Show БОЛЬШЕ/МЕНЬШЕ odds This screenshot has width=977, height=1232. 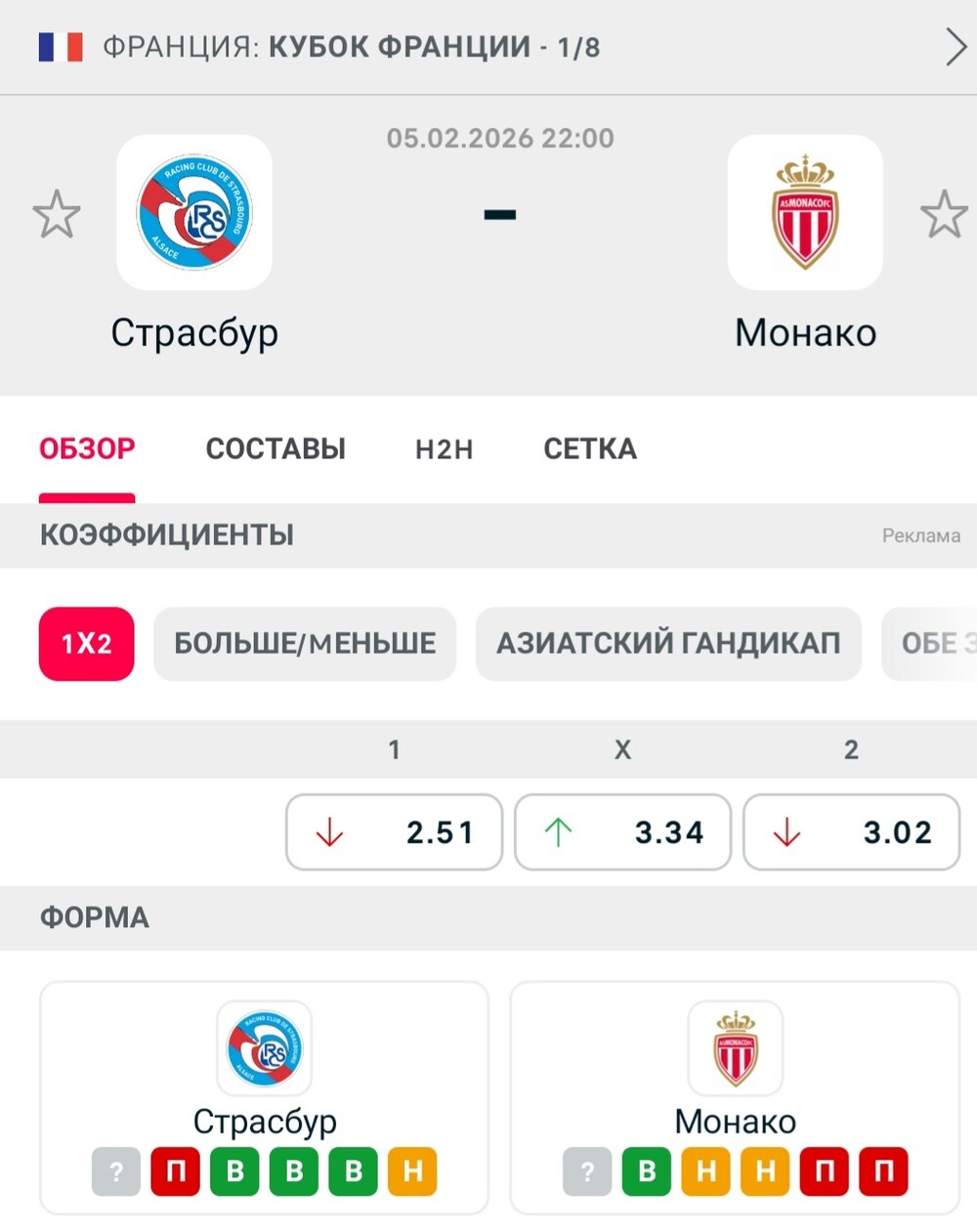point(305,644)
